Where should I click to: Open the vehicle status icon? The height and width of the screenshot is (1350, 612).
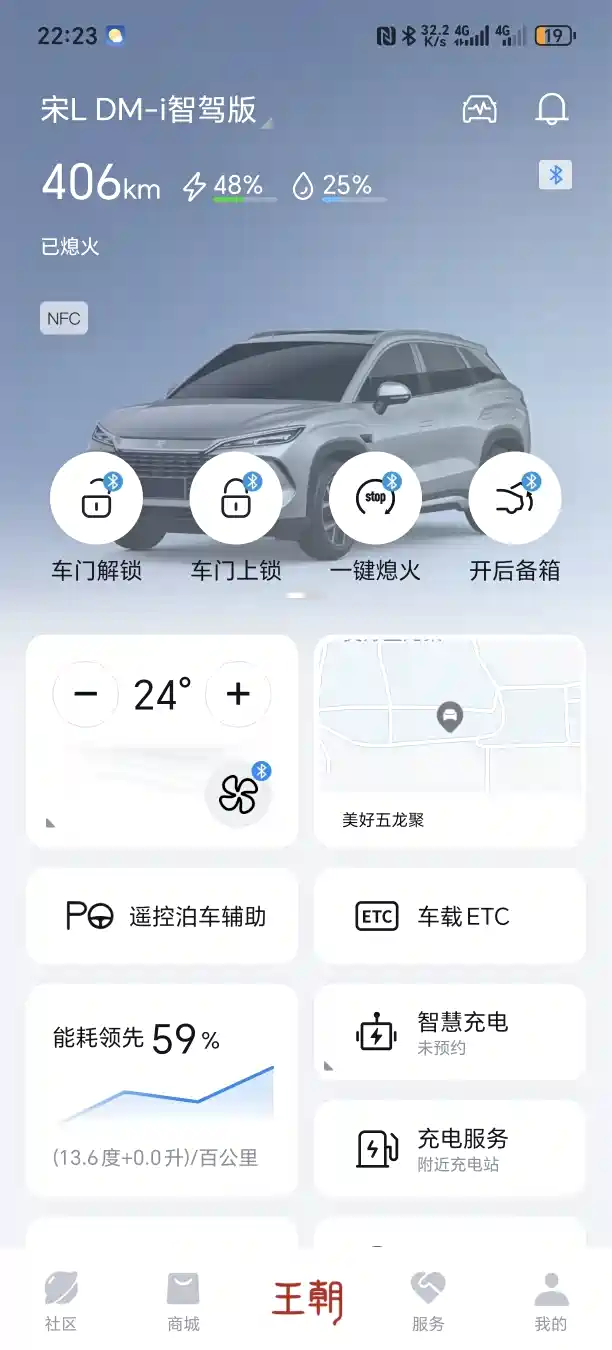tap(480, 108)
